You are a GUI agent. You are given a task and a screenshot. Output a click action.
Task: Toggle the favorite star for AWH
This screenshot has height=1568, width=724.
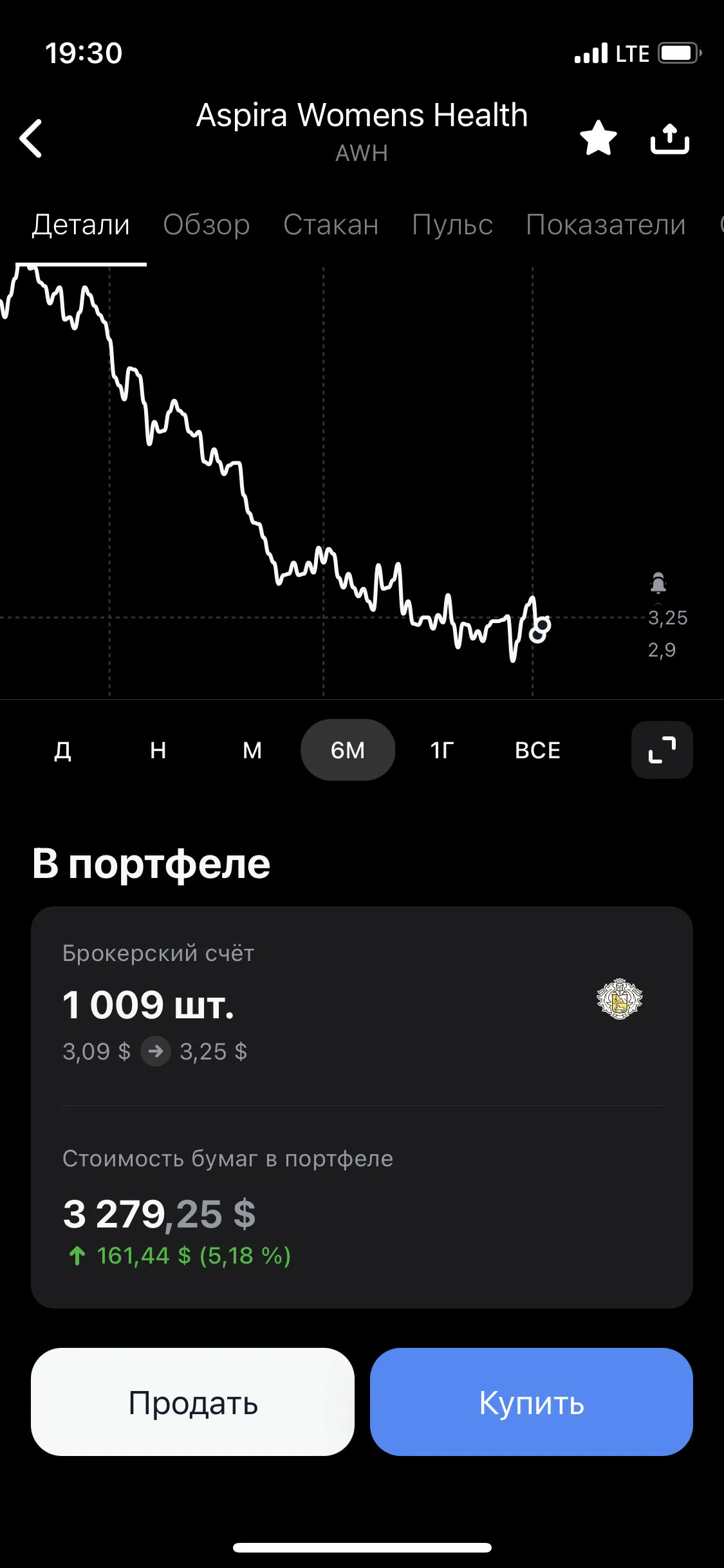point(598,138)
